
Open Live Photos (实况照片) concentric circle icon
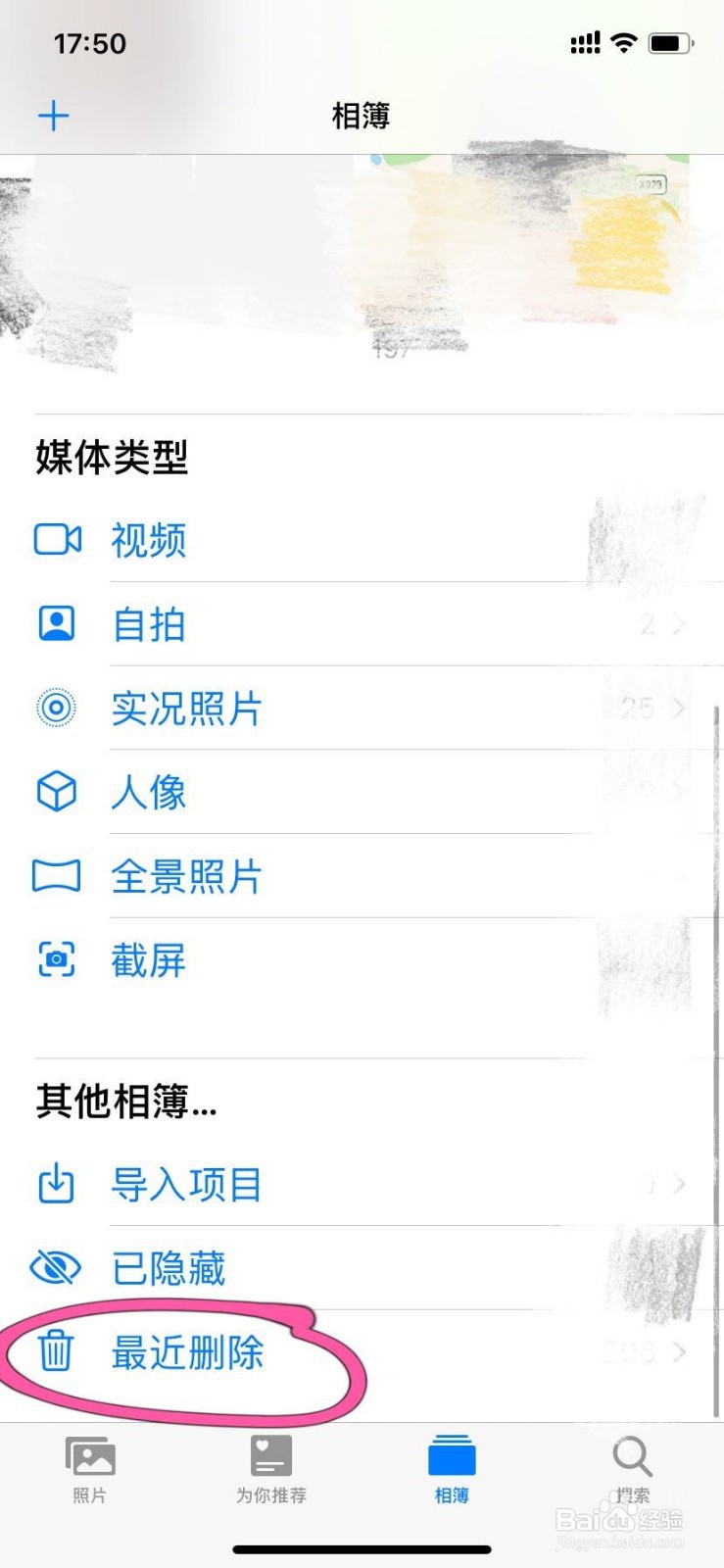coord(57,708)
